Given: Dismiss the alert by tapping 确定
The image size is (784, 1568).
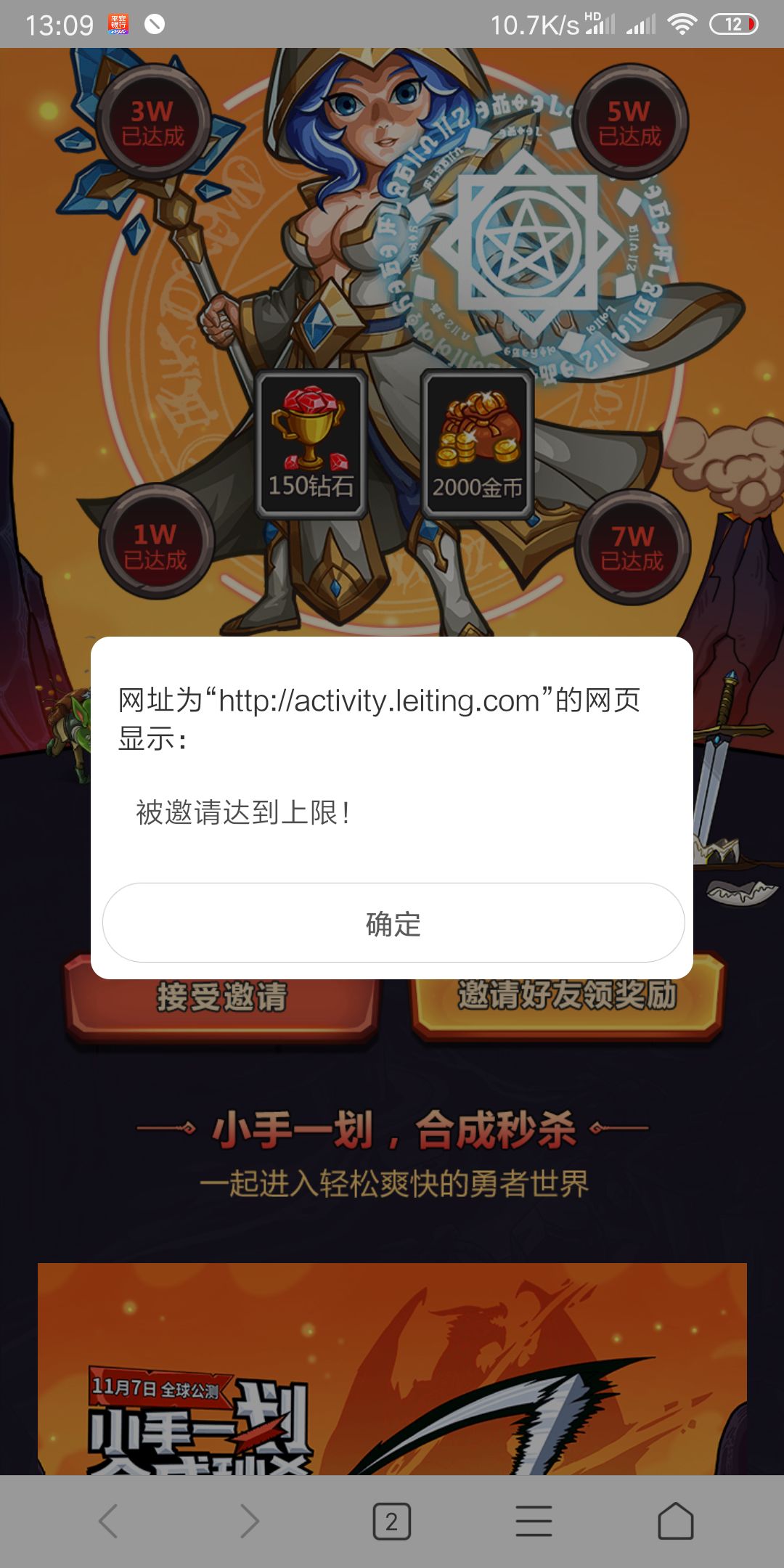Looking at the screenshot, I should click(391, 925).
